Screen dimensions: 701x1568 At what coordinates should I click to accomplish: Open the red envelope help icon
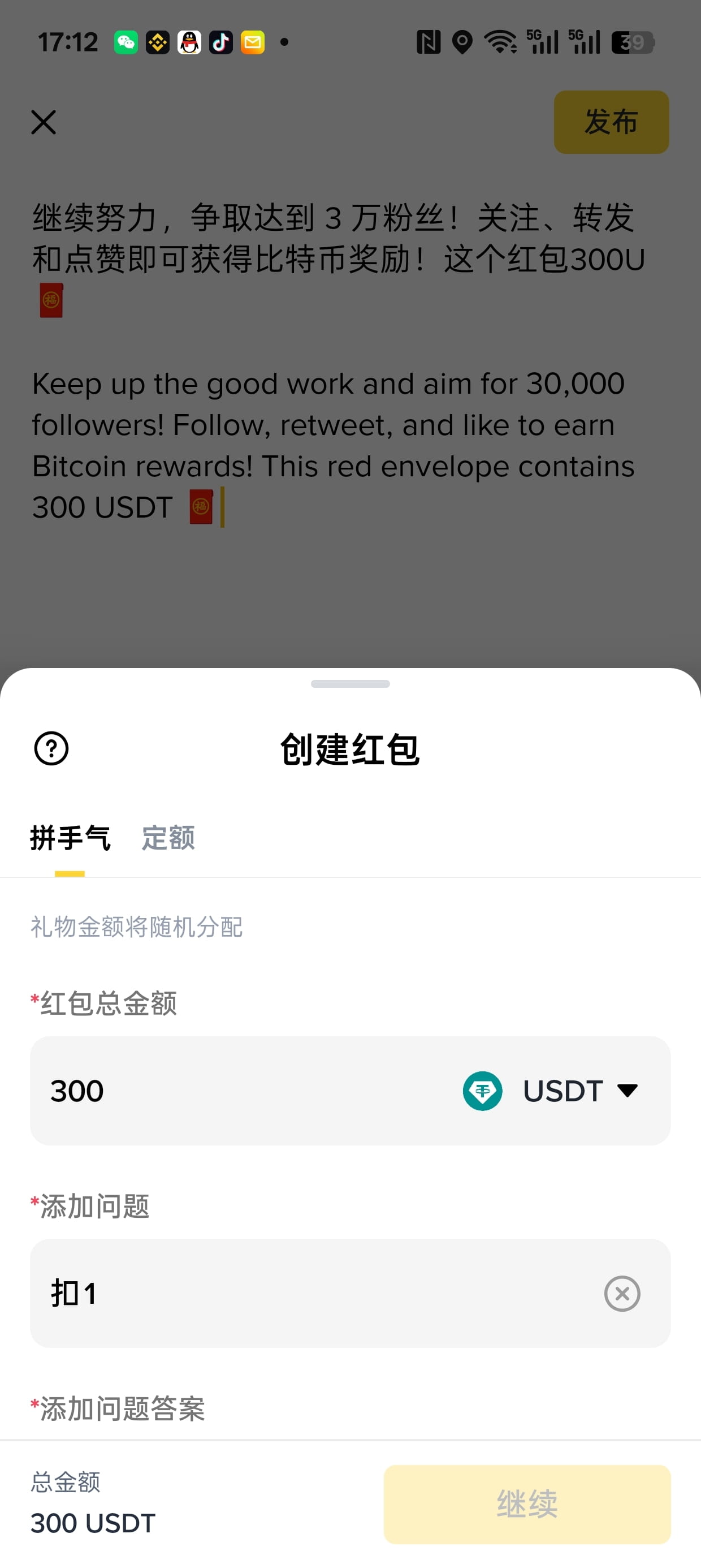[51, 749]
